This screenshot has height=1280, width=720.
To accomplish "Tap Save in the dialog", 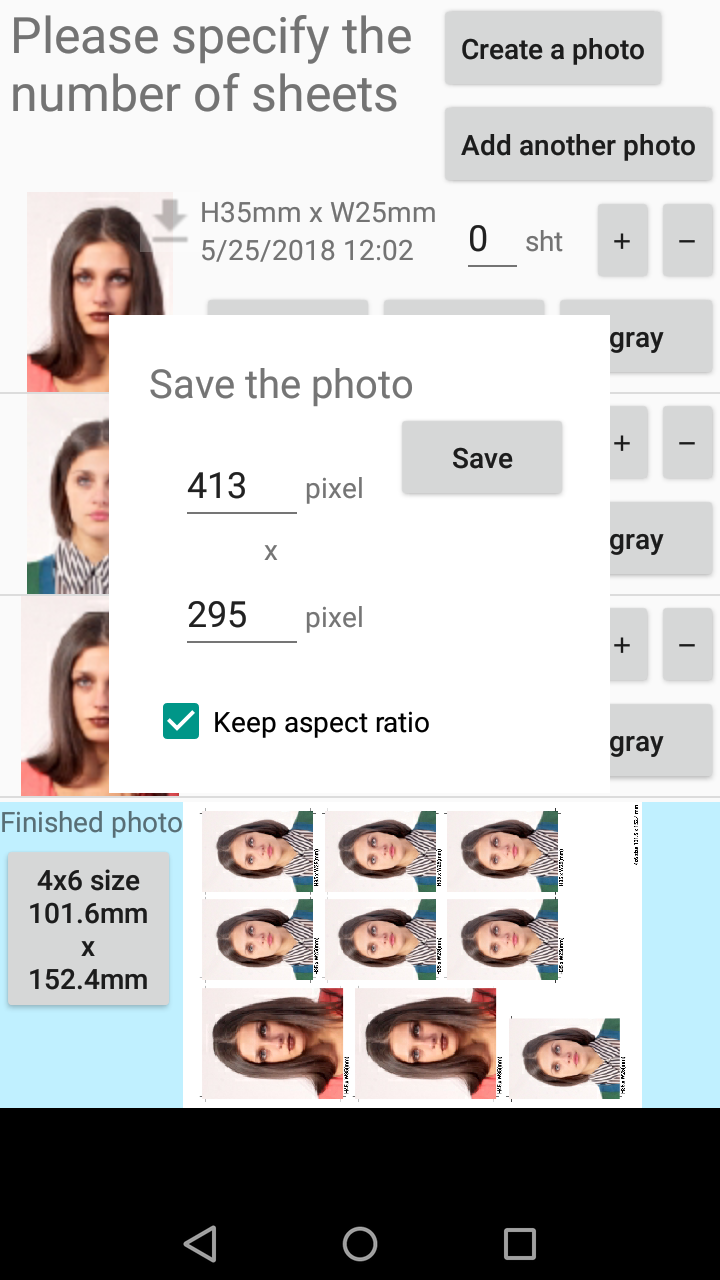I will coord(482,458).
